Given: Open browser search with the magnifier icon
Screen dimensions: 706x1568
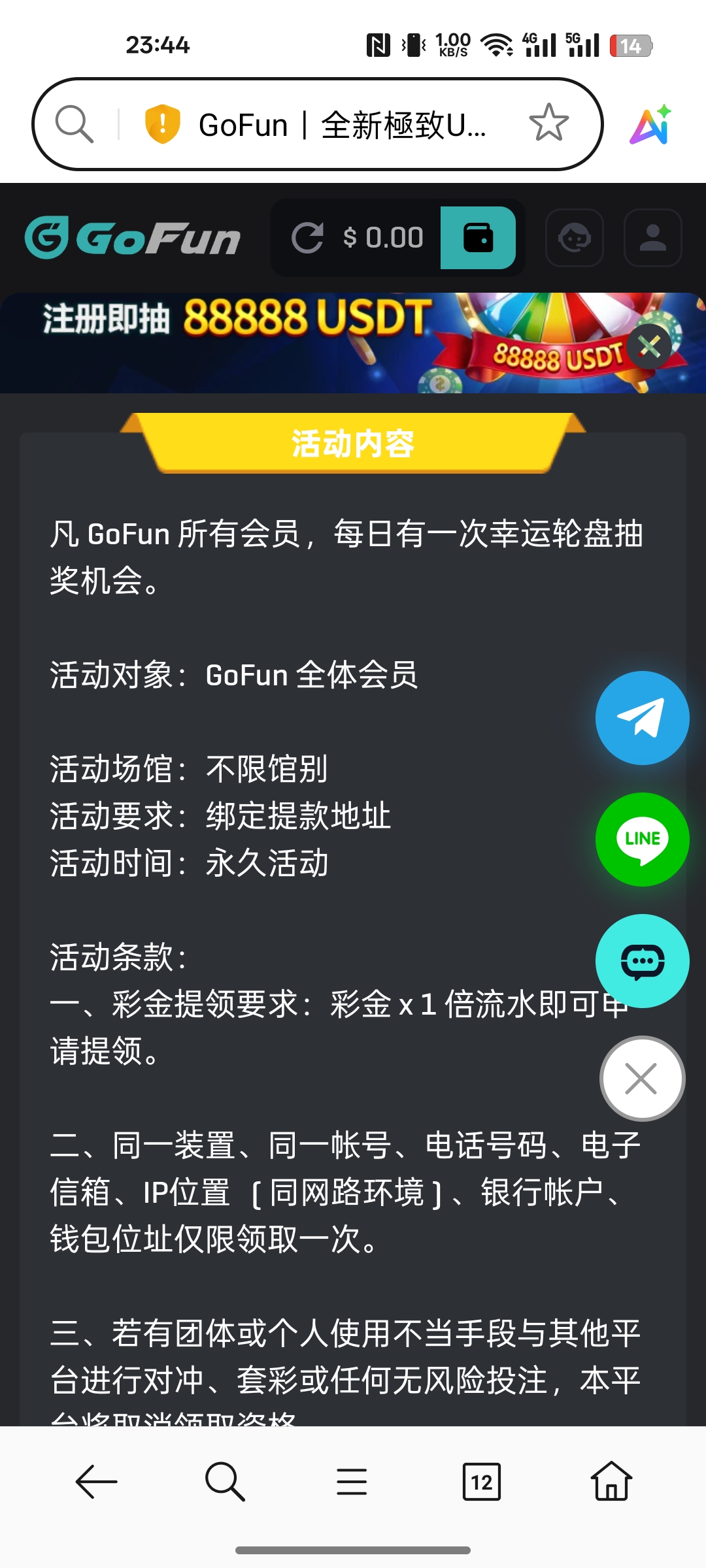Looking at the screenshot, I should tap(75, 123).
